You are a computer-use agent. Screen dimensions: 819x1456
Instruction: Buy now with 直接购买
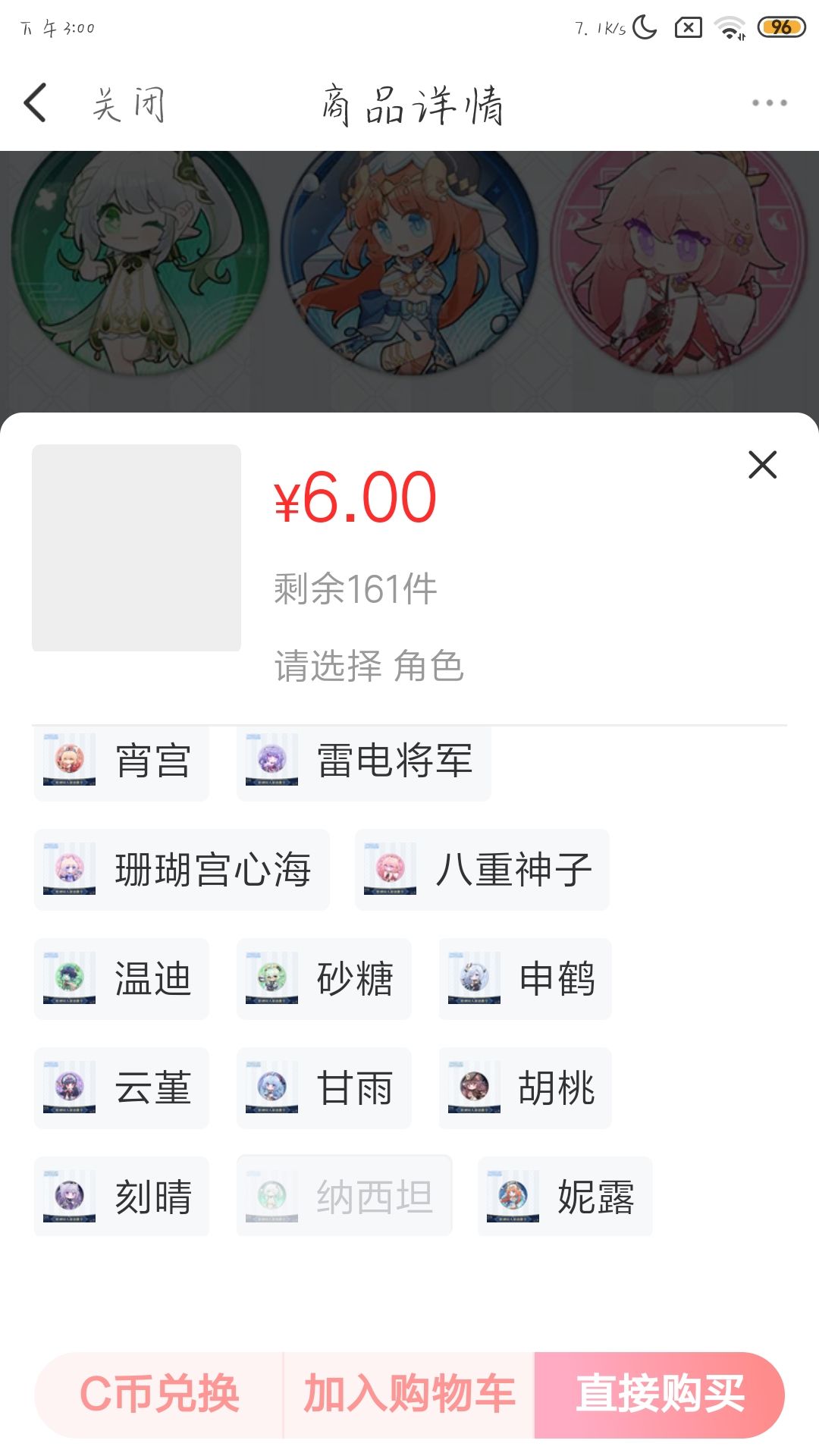click(659, 1394)
